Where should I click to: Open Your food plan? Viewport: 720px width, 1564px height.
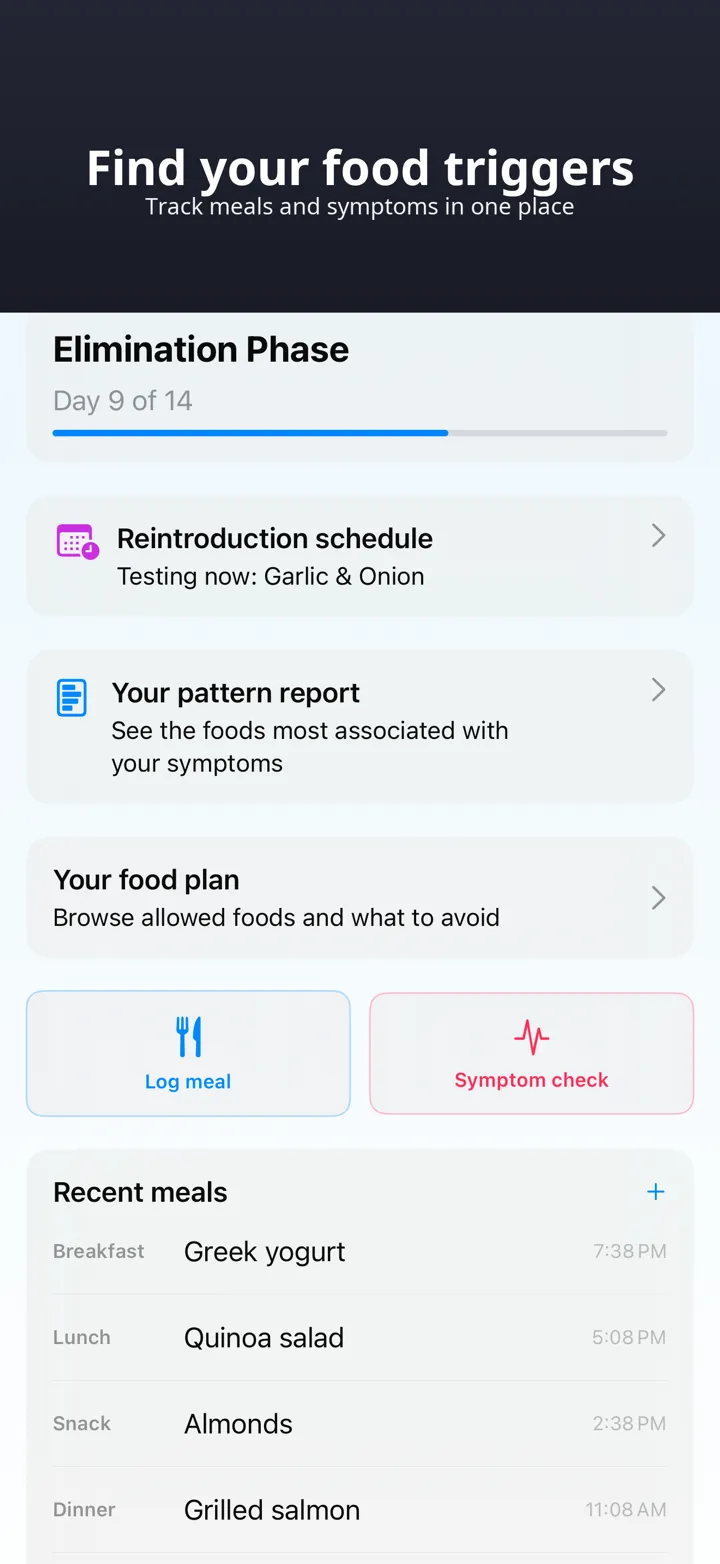point(360,897)
